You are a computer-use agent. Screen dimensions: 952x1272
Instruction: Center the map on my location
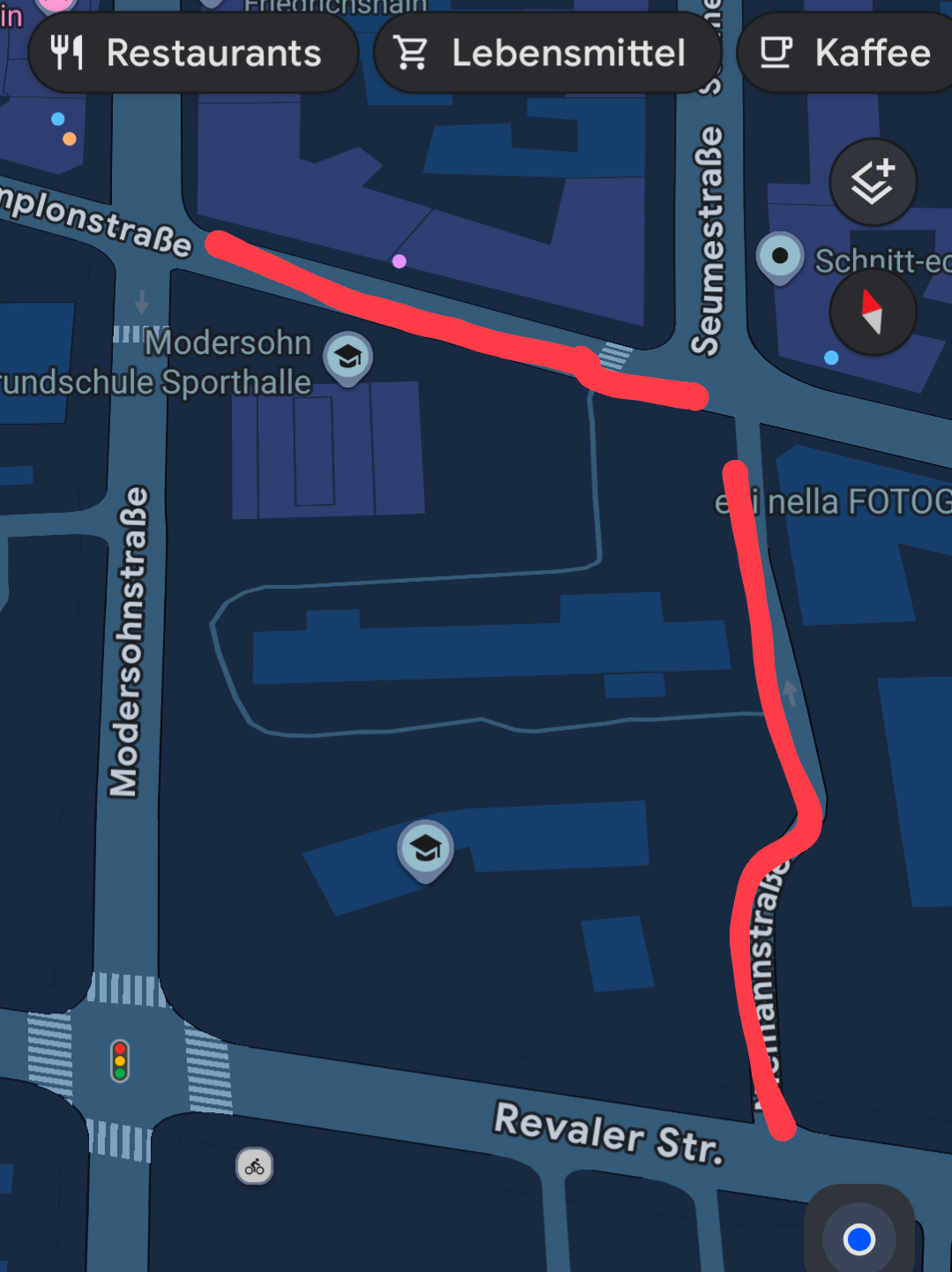[858, 1238]
